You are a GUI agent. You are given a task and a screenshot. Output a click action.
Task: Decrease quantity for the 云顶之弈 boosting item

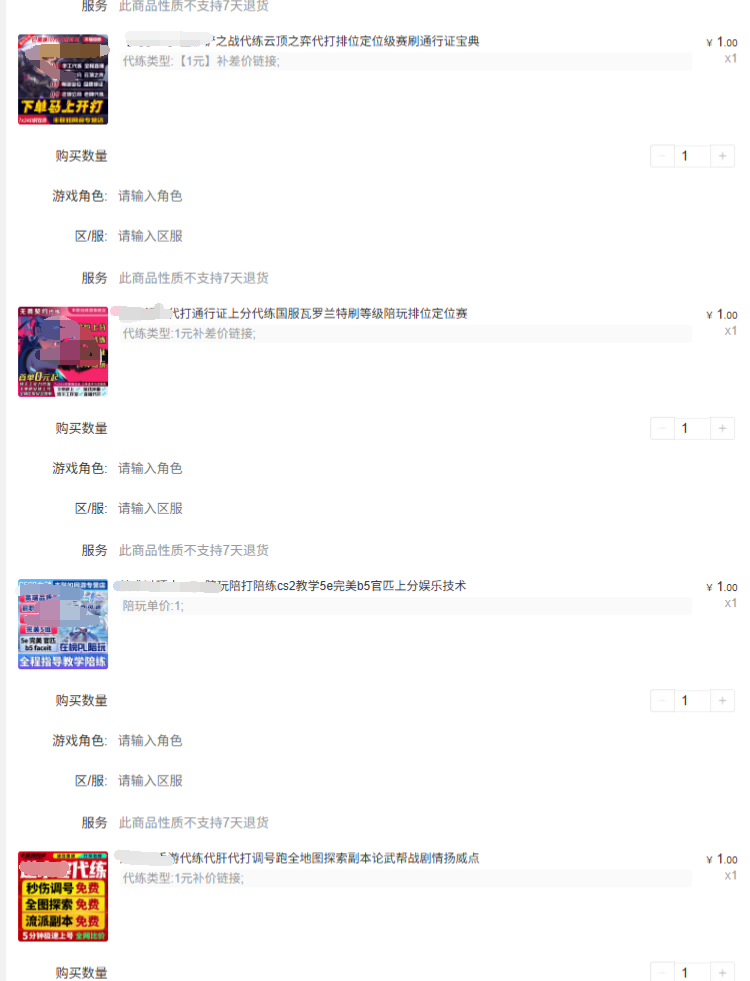663,156
